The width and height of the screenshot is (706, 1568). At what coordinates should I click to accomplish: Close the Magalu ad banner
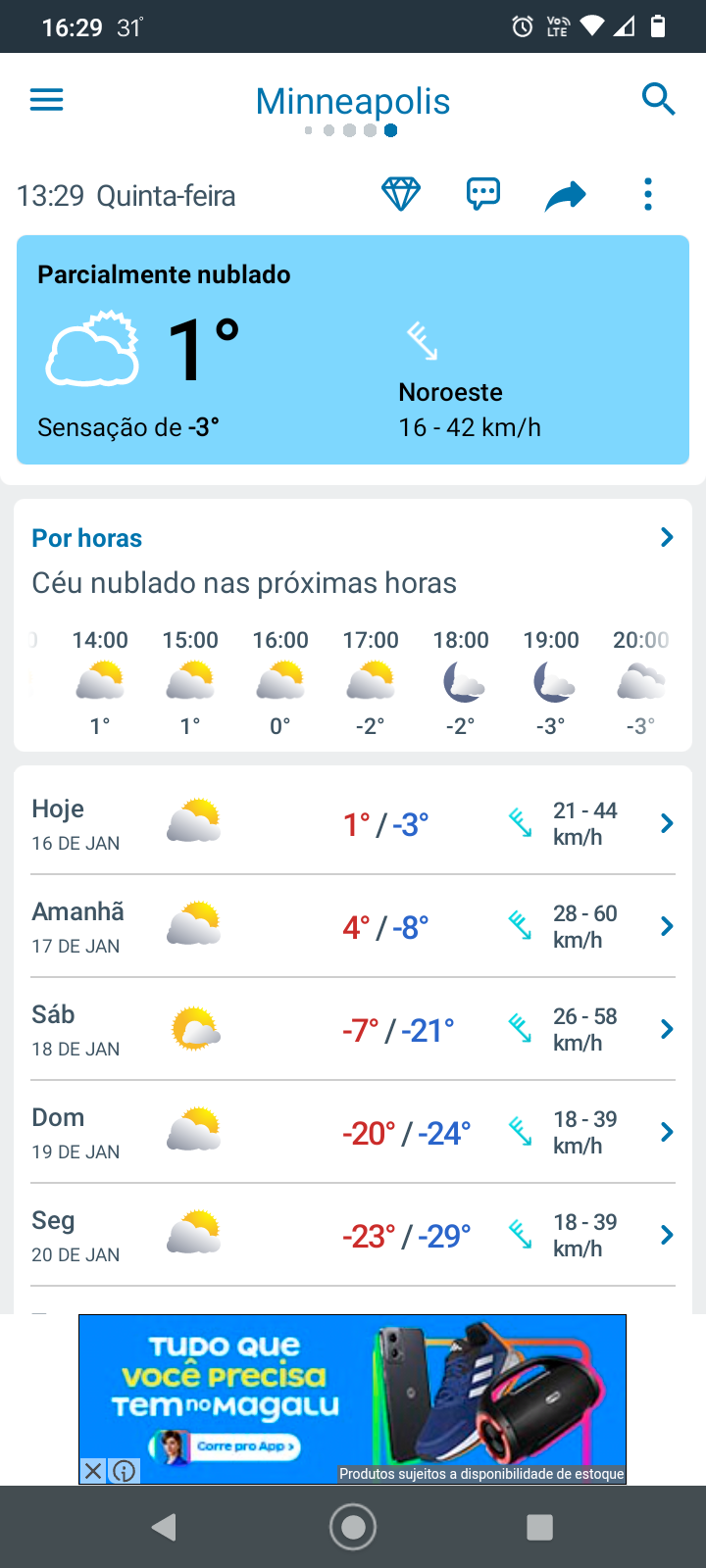pyautogui.click(x=92, y=1470)
